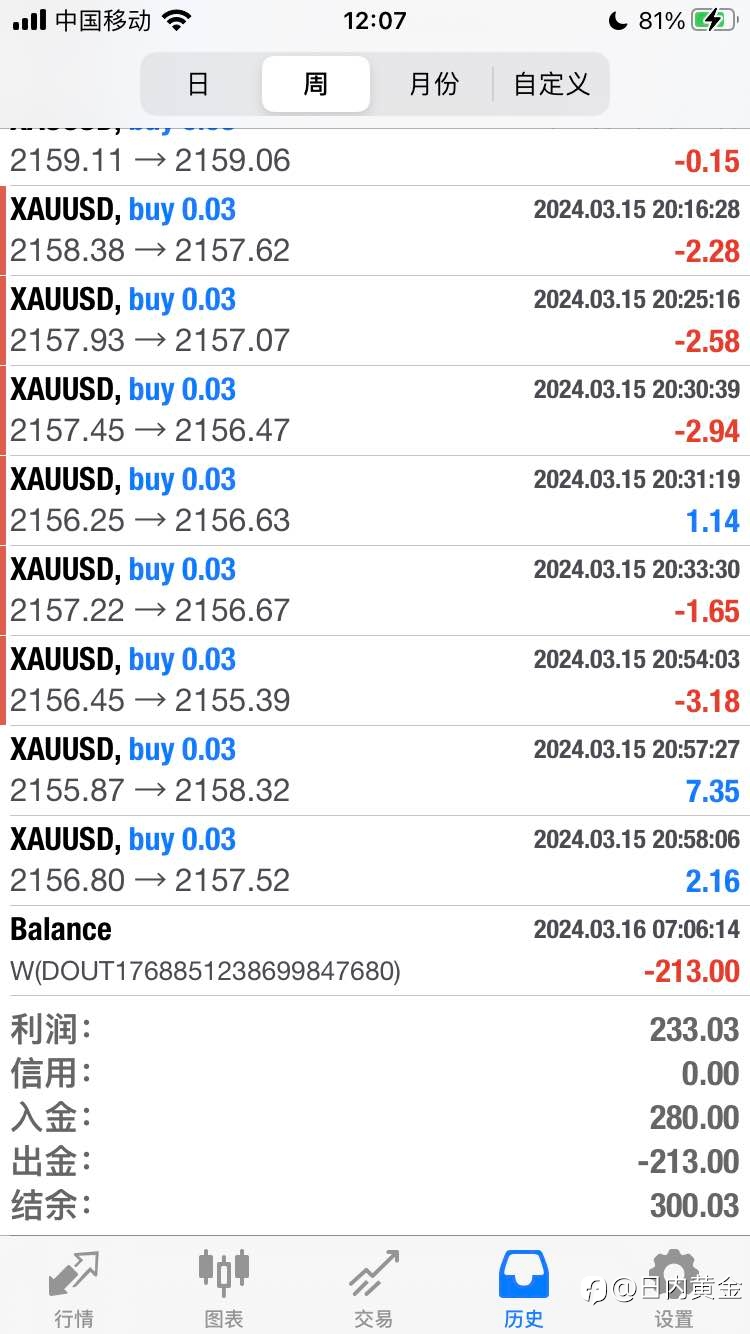Open the Balance withdrawal entry of -213.00
The width and height of the screenshot is (750, 1334).
click(x=375, y=951)
